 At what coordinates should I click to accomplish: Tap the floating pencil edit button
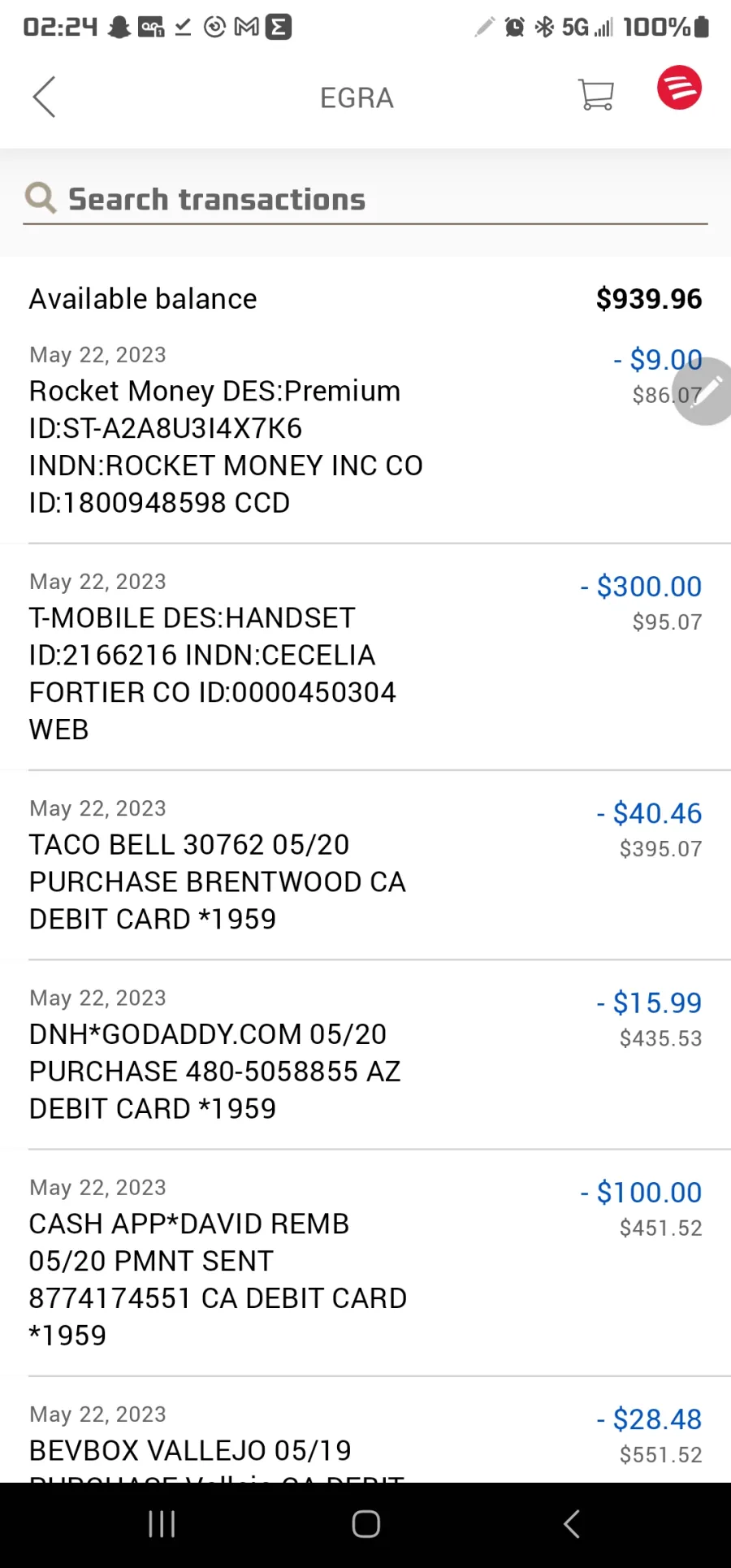pyautogui.click(x=704, y=391)
